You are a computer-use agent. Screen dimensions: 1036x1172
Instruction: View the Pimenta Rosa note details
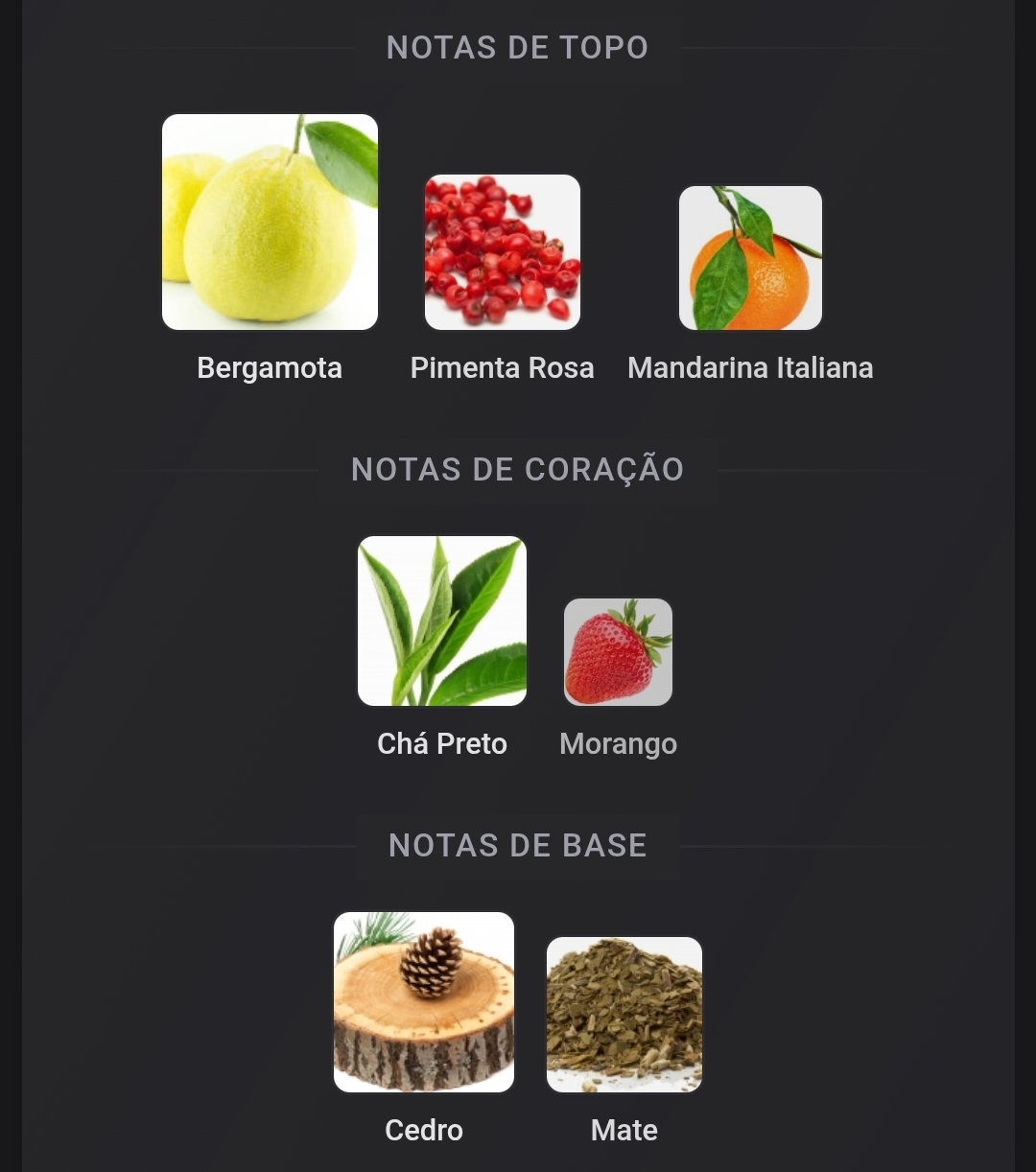click(503, 252)
